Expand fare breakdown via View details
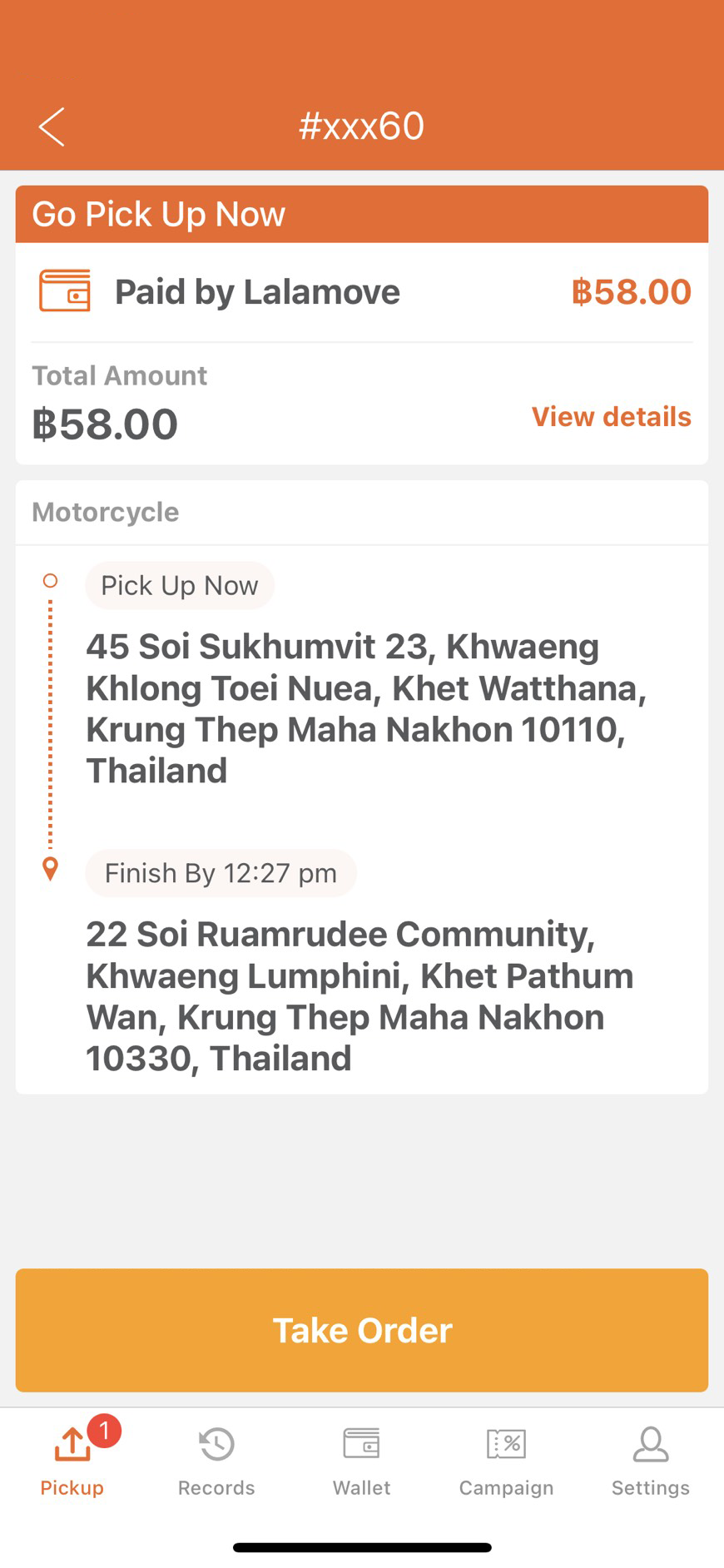Image resolution: width=724 pixels, height=1568 pixels. (x=611, y=416)
